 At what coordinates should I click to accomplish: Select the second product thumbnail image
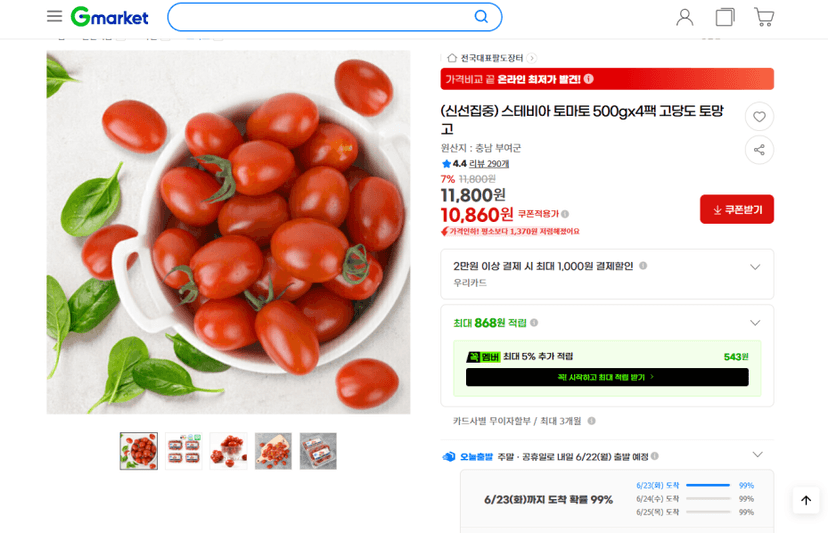click(x=183, y=451)
